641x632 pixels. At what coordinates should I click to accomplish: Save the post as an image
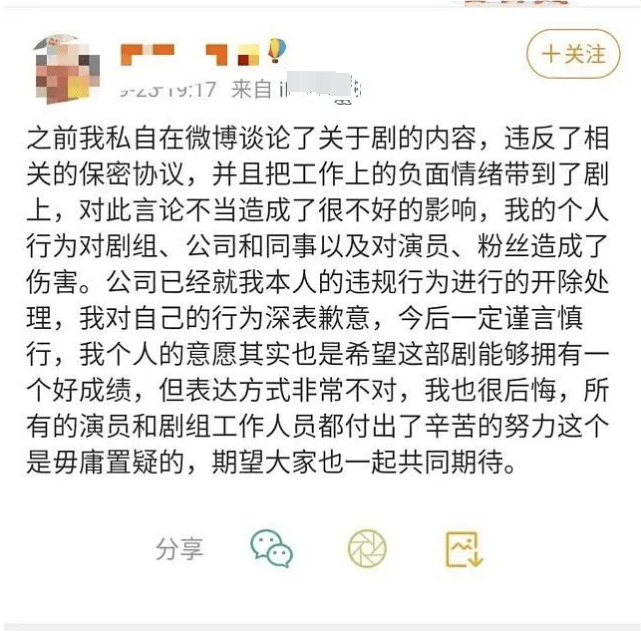point(464,548)
